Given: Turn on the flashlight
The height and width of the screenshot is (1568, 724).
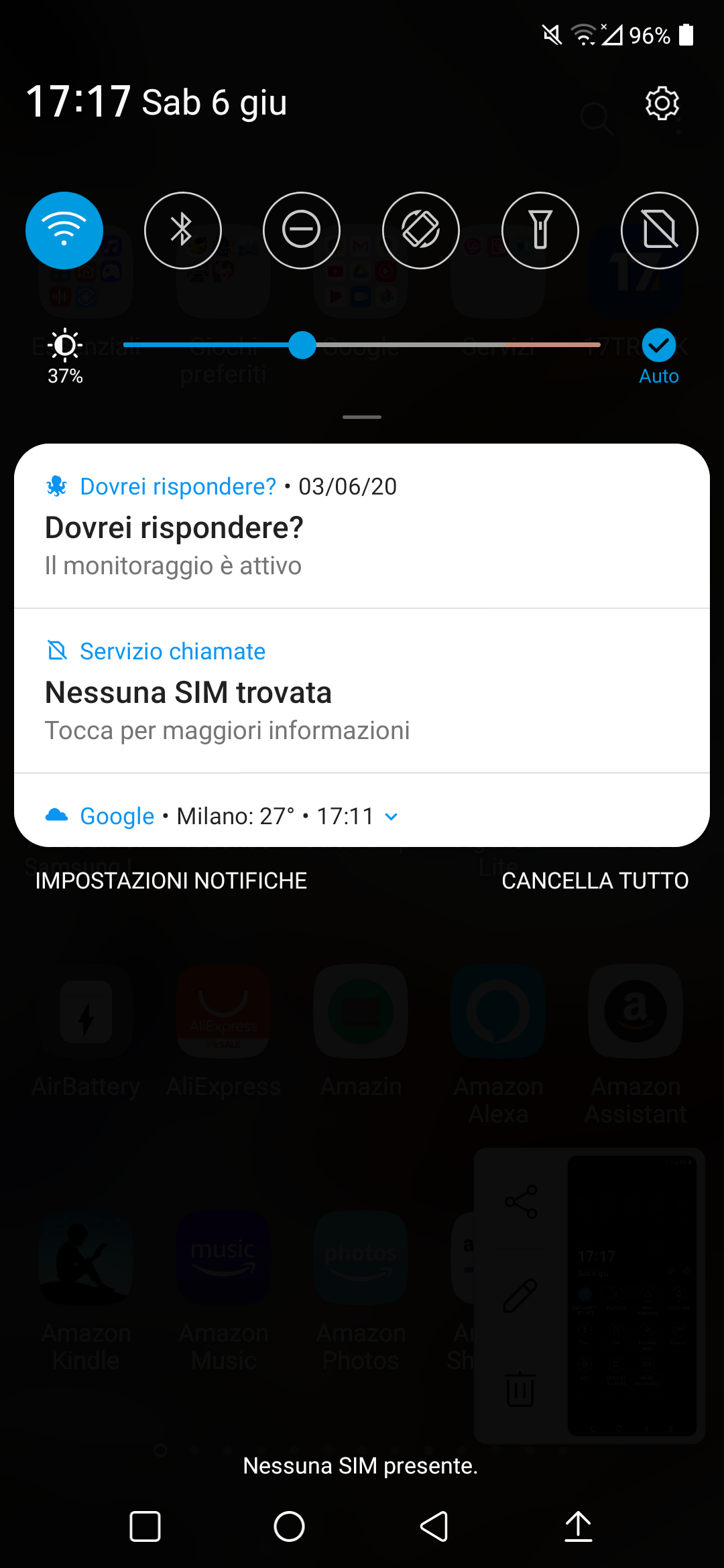Looking at the screenshot, I should pyautogui.click(x=540, y=231).
